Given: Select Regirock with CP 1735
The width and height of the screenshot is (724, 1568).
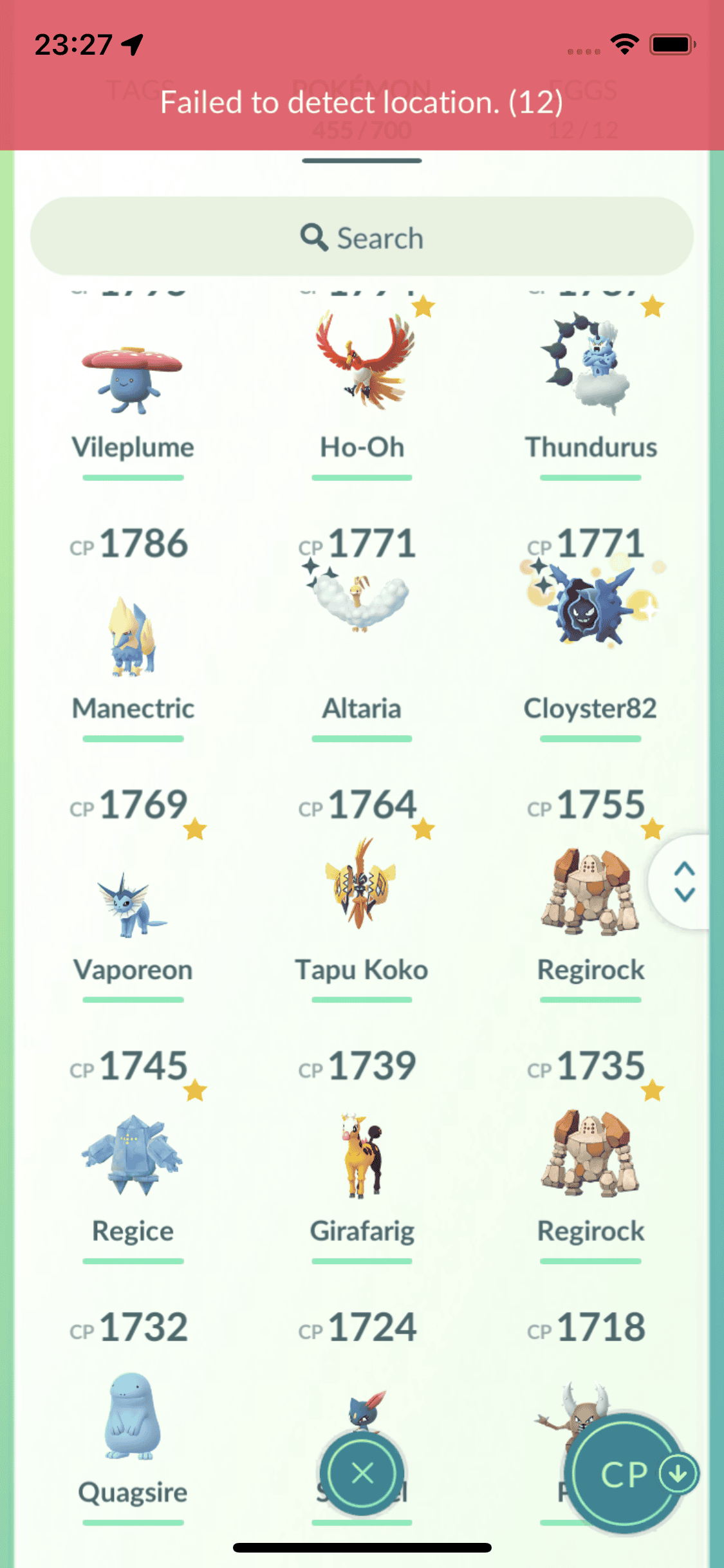Looking at the screenshot, I should (x=590, y=1153).
